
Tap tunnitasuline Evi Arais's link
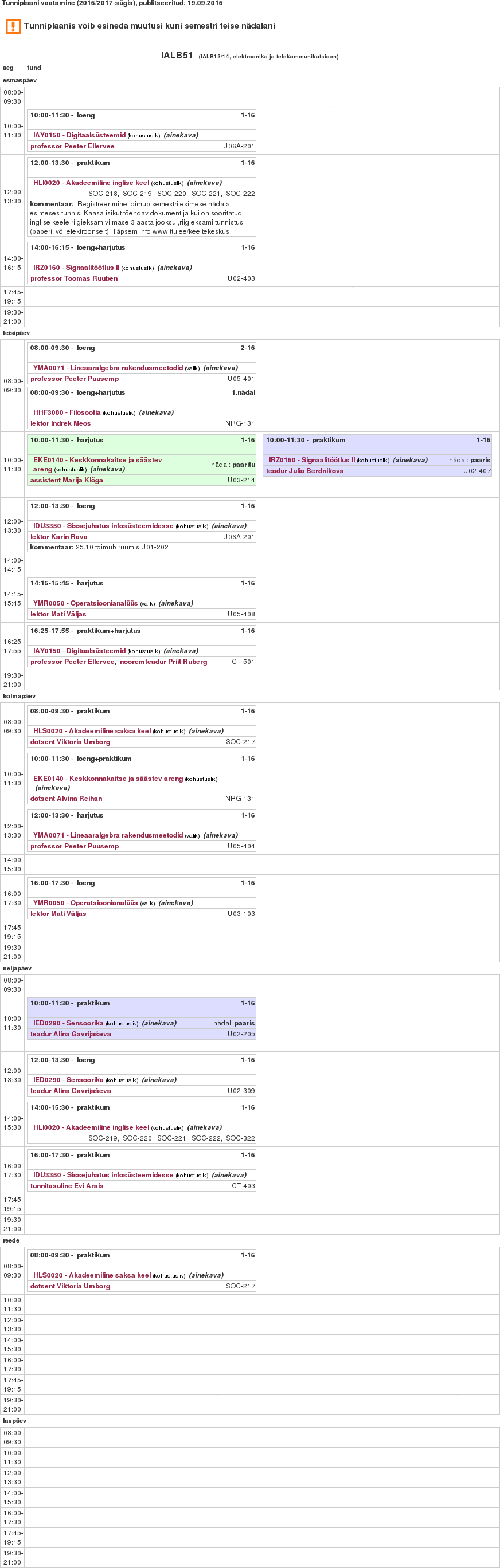pos(67,1185)
